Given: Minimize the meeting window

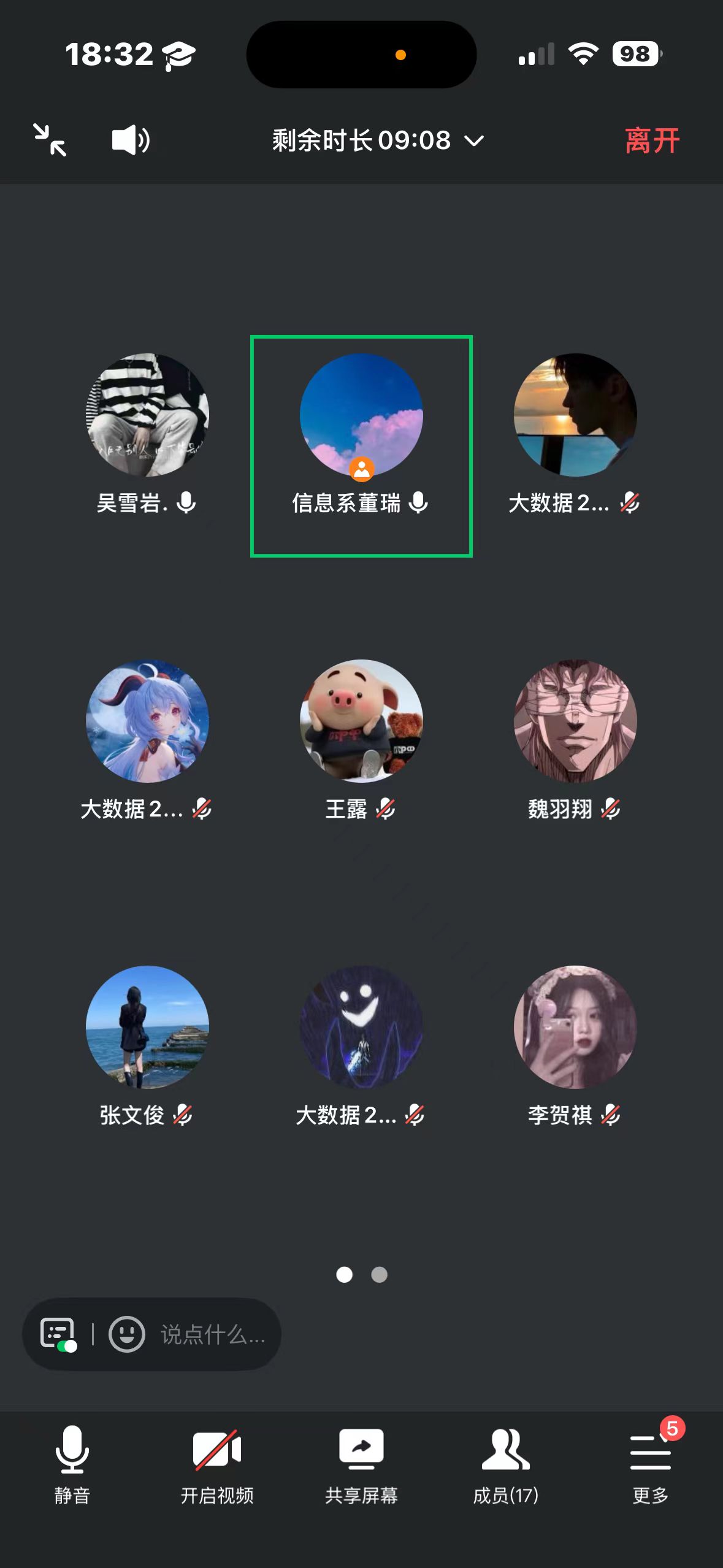Looking at the screenshot, I should (50, 140).
